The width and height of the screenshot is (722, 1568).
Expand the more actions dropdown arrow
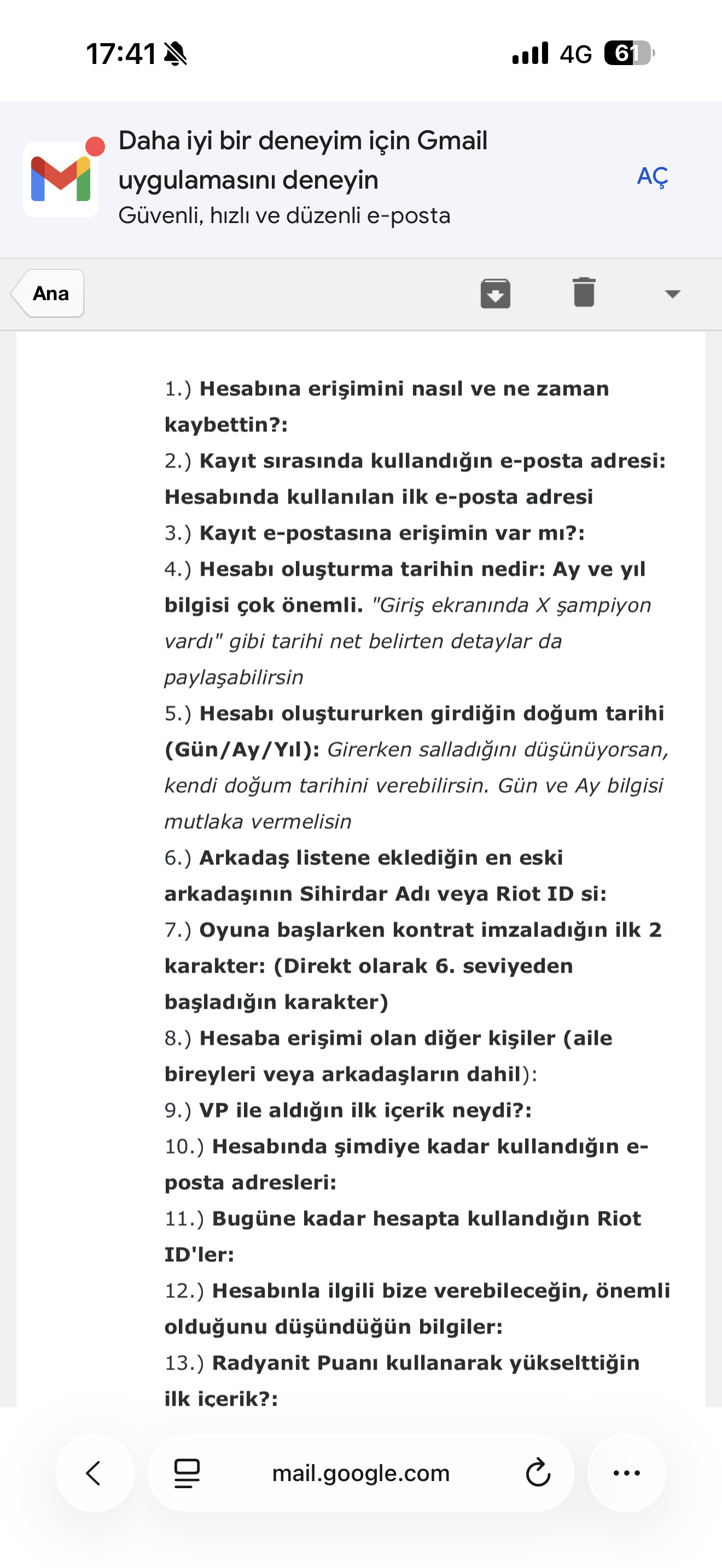click(x=672, y=294)
